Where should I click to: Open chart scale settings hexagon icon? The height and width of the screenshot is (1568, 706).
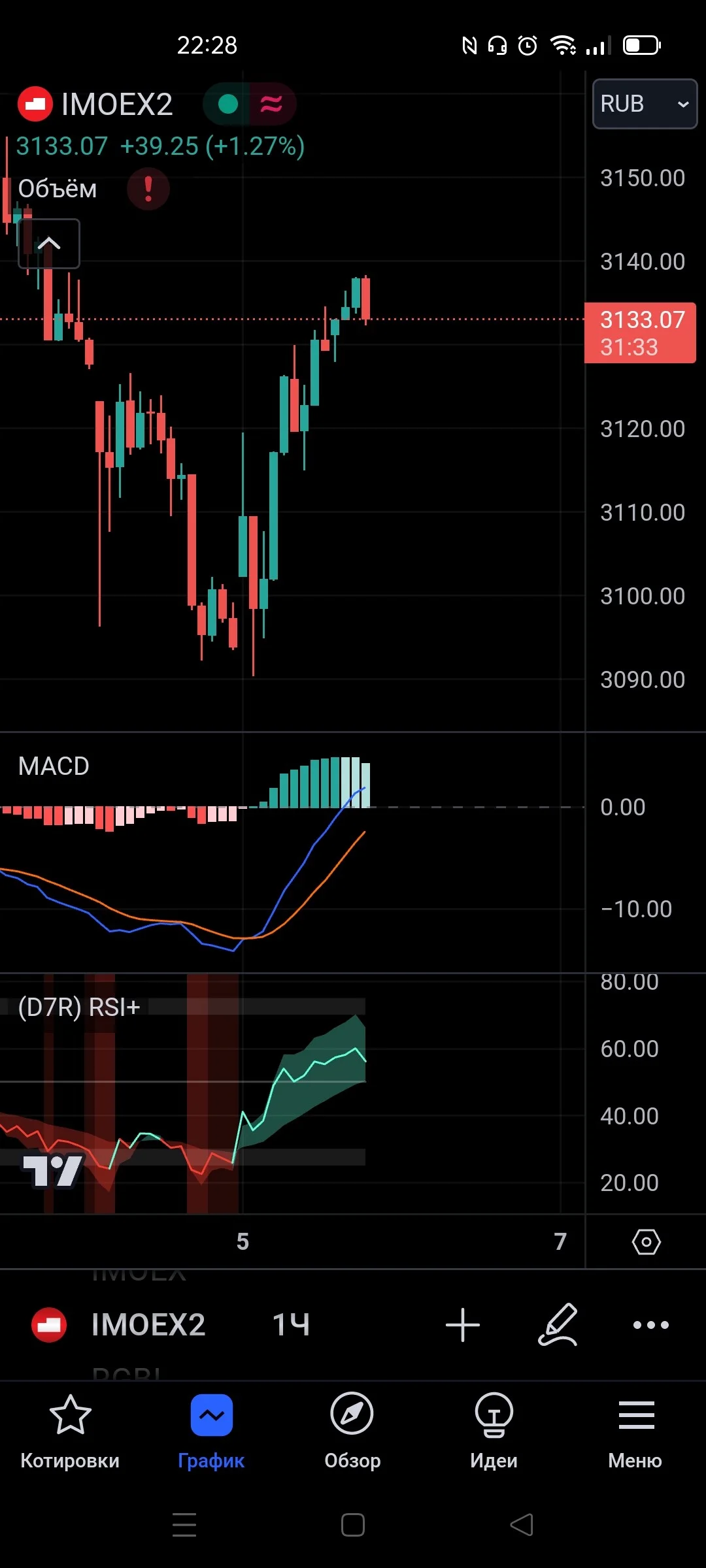[646, 1242]
